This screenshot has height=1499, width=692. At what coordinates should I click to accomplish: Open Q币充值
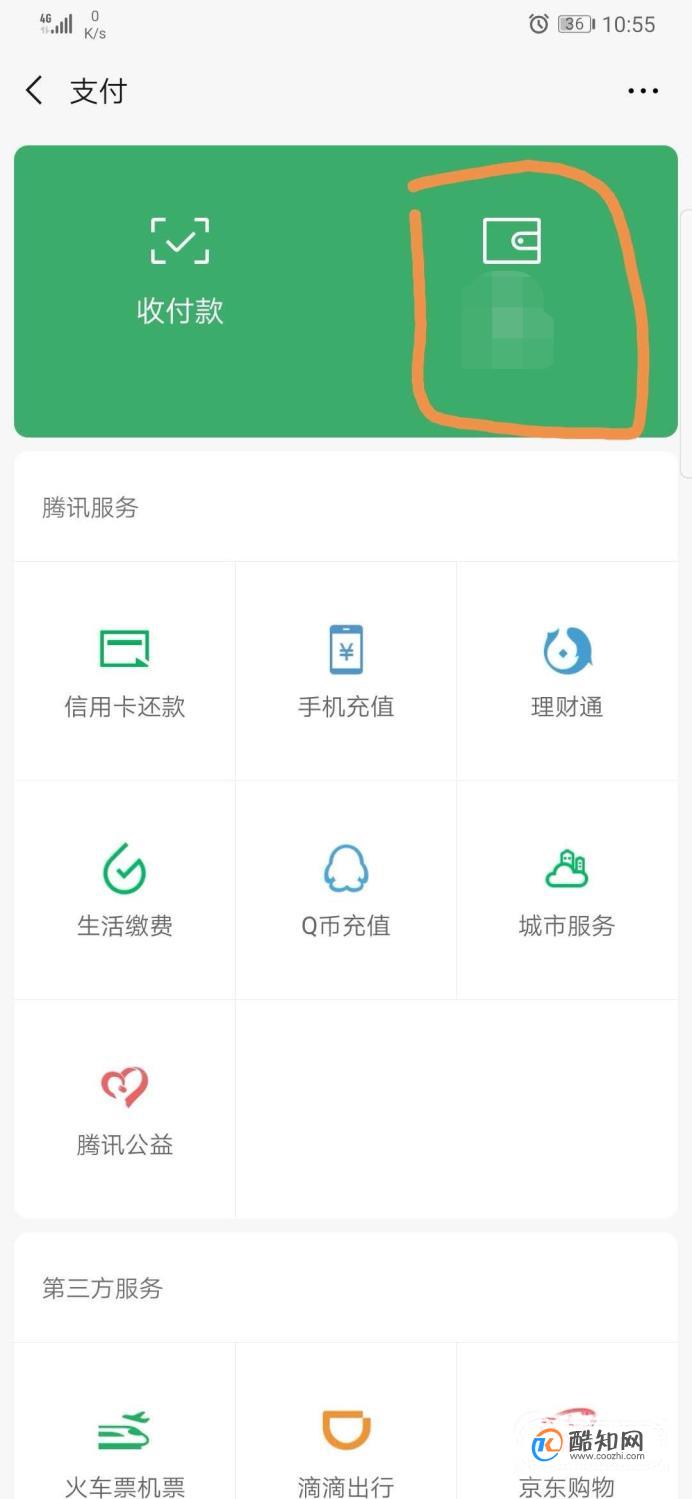[x=346, y=890]
